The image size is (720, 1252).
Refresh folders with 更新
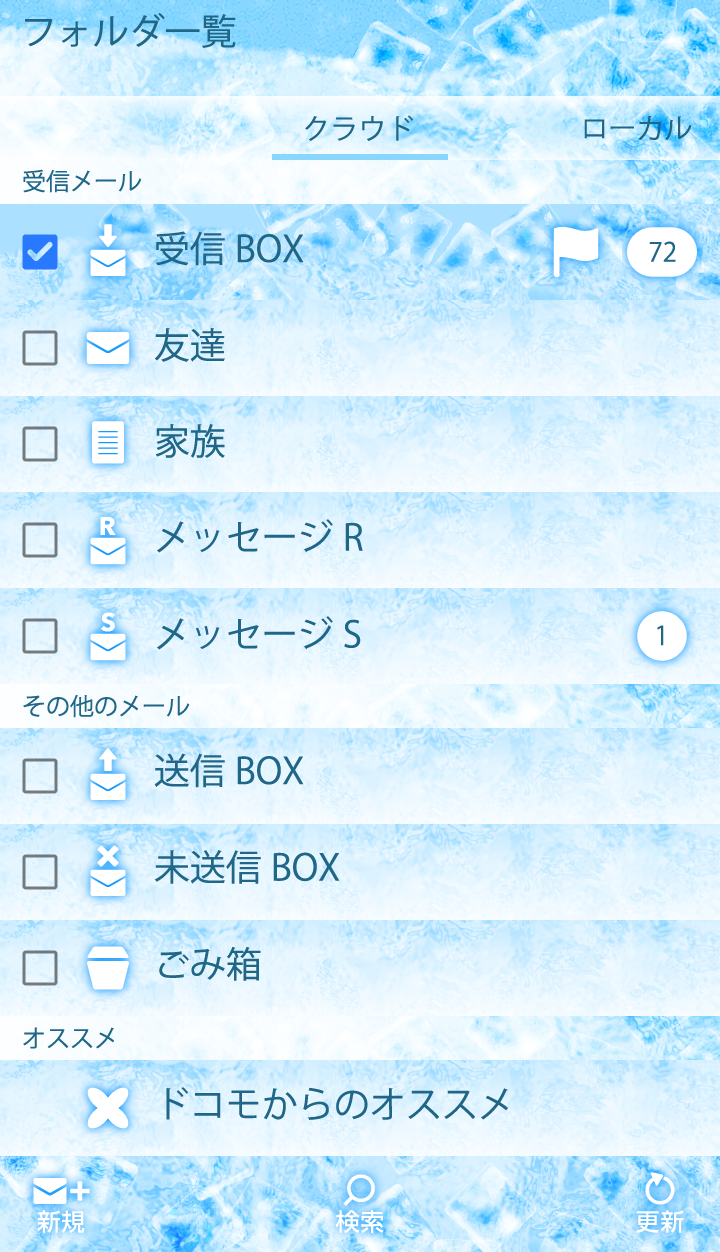click(x=660, y=1205)
